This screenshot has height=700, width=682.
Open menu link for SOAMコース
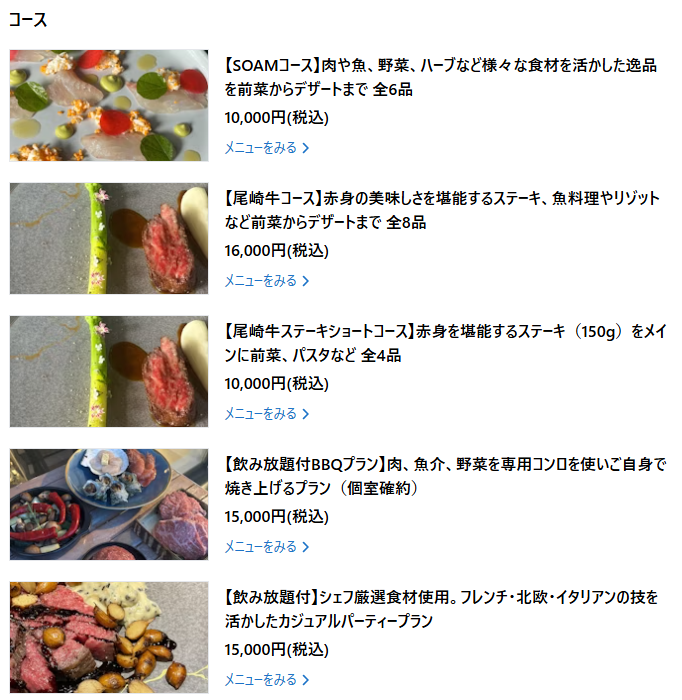click(x=266, y=148)
